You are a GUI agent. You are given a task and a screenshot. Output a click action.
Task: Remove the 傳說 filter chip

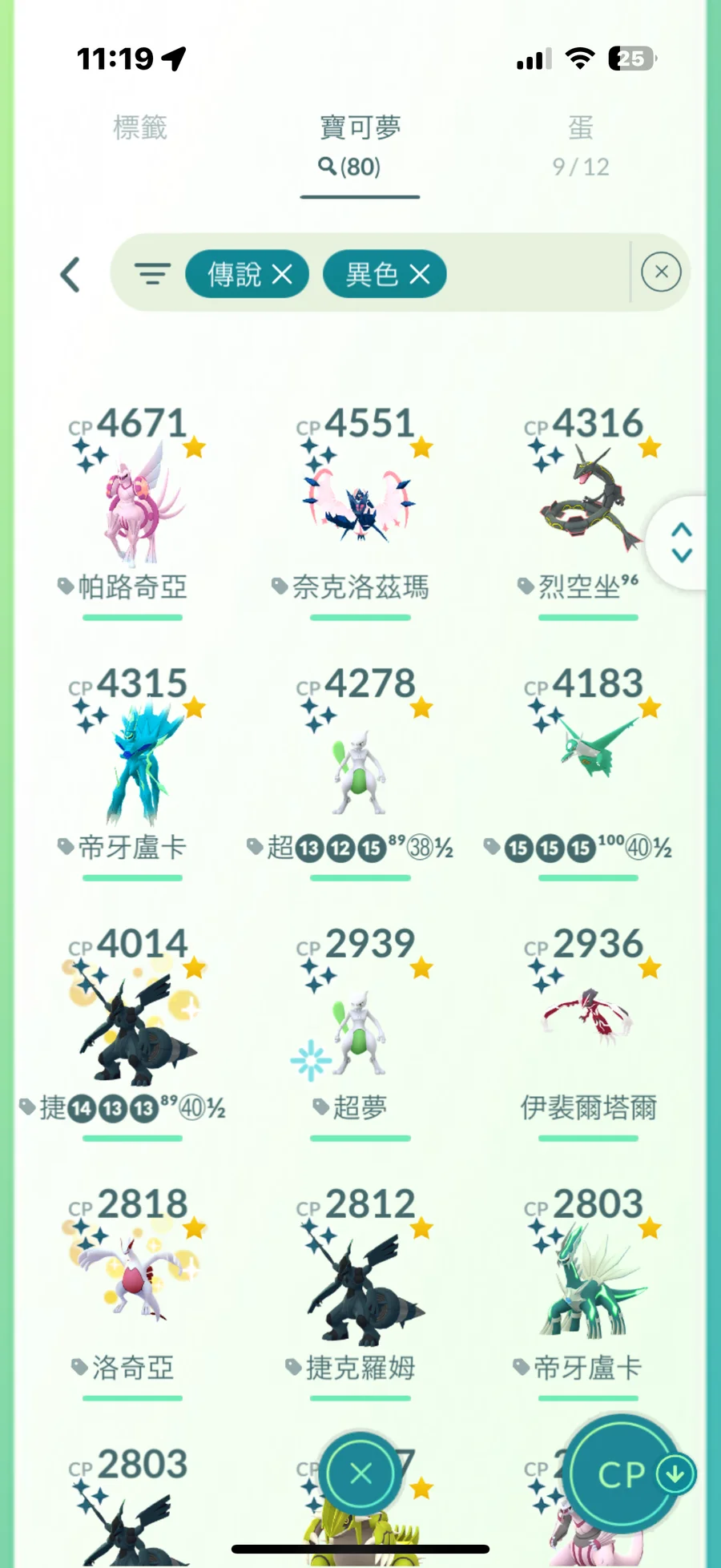[x=281, y=275]
